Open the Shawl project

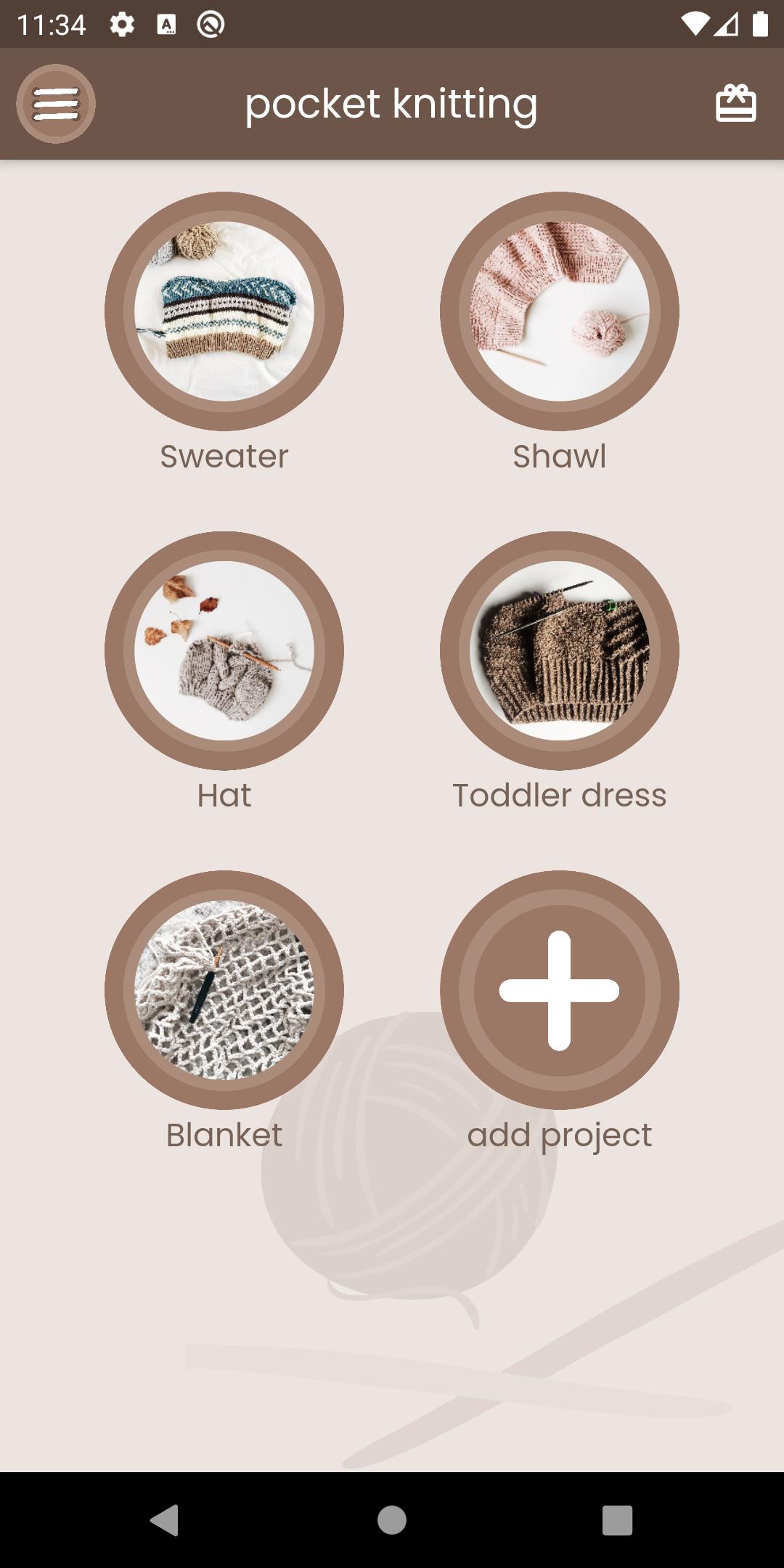(560, 311)
